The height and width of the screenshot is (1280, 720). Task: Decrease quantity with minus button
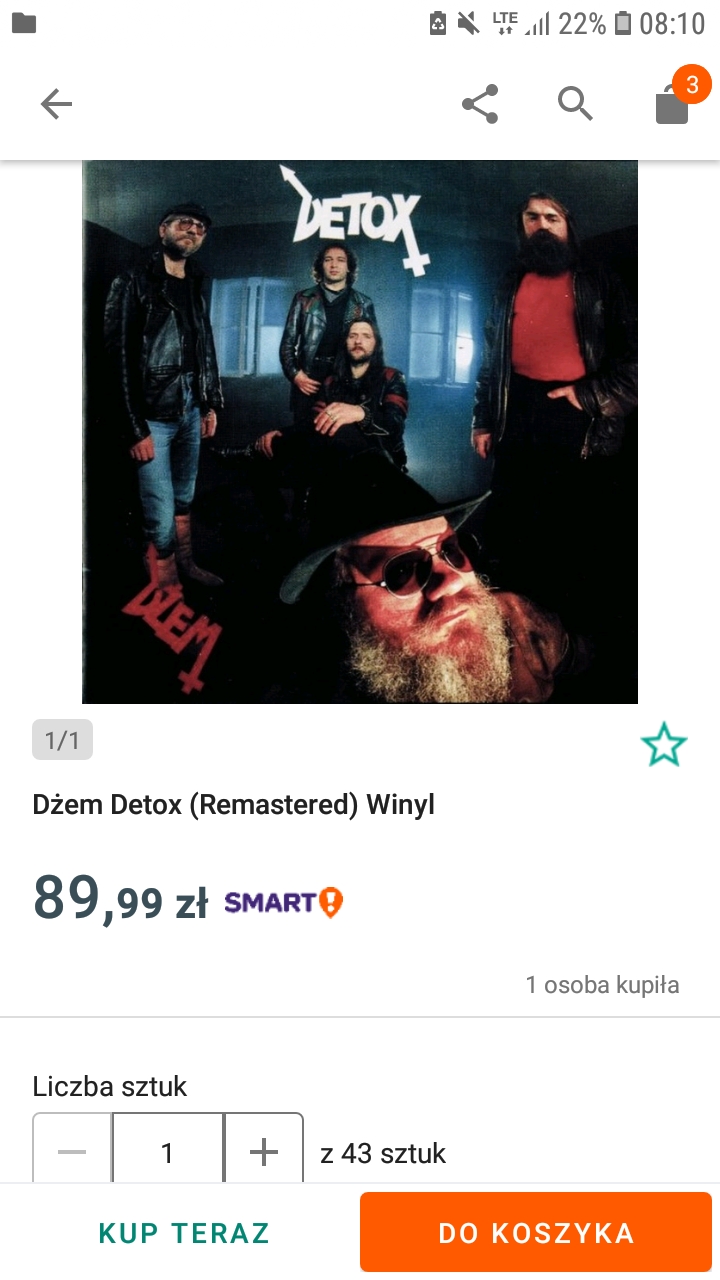click(x=72, y=1152)
